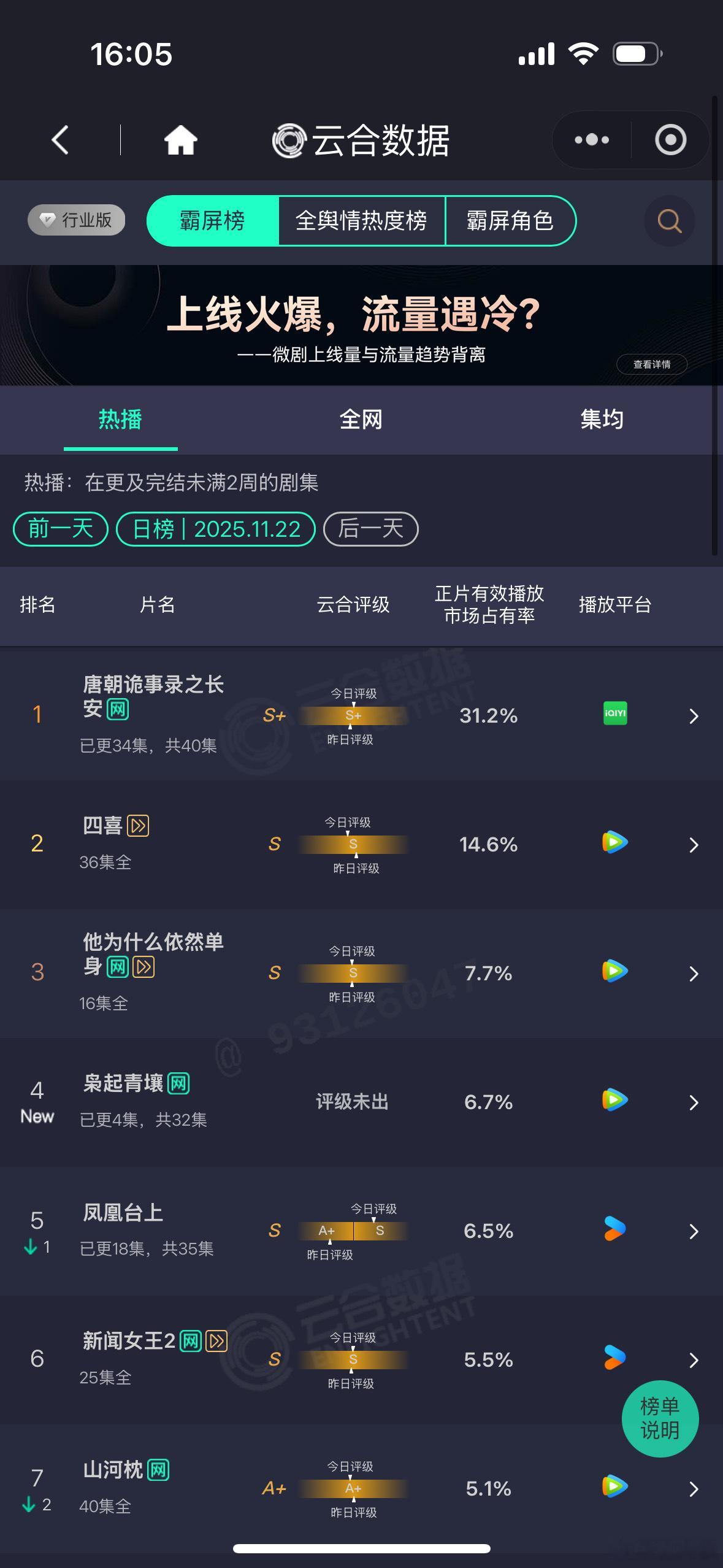Click the Tencent Video icon beside 四喜

point(615,842)
